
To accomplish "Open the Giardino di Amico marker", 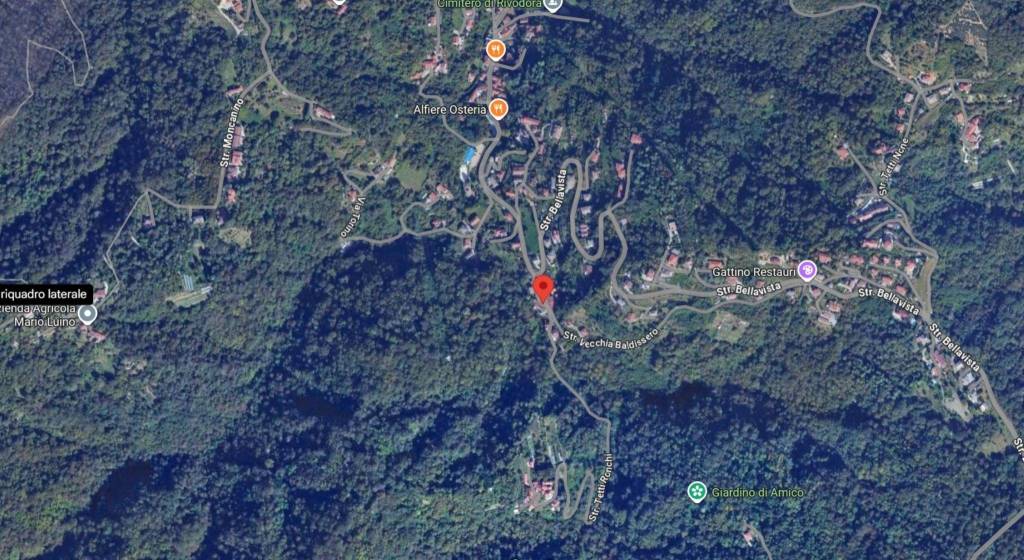I will coord(697,491).
